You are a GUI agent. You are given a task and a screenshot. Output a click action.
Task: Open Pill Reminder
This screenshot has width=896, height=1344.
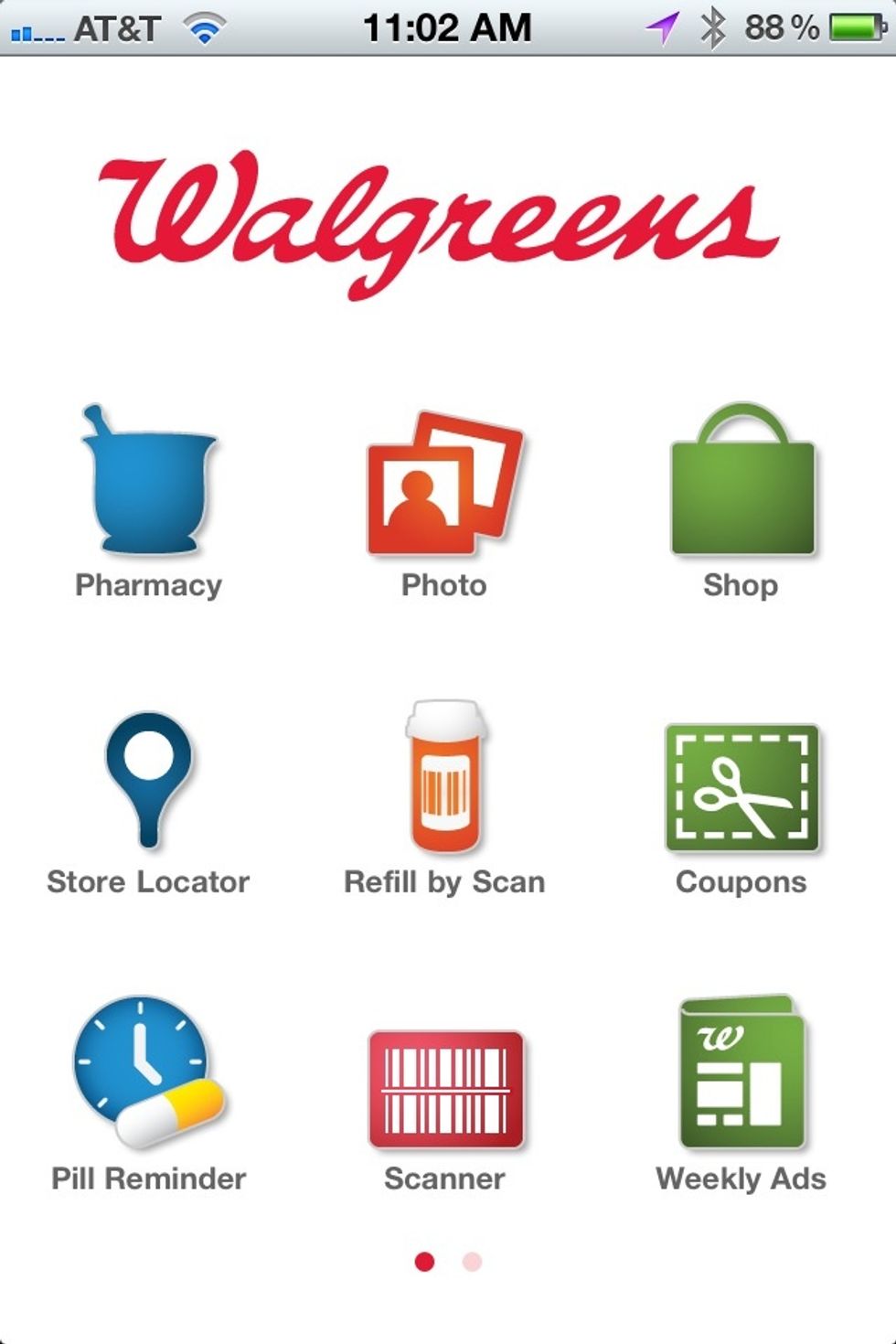148,1073
